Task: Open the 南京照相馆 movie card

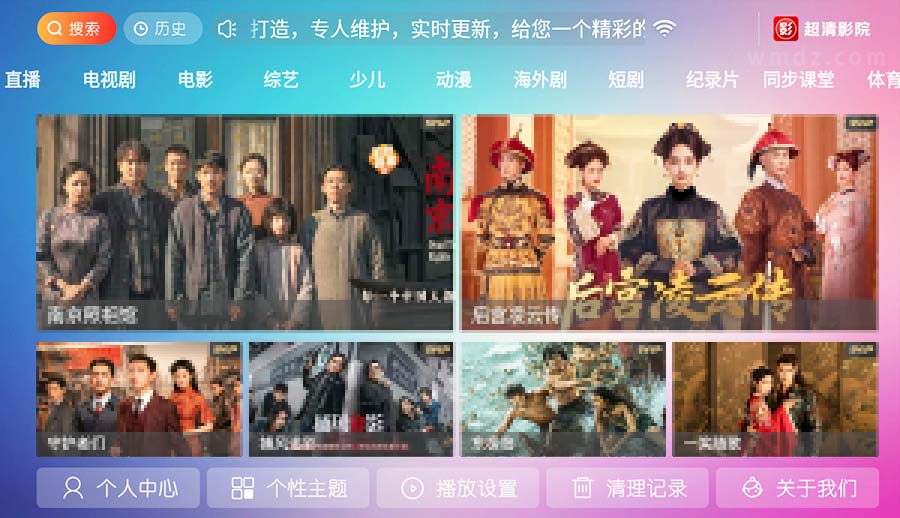Action: pyautogui.click(x=245, y=222)
